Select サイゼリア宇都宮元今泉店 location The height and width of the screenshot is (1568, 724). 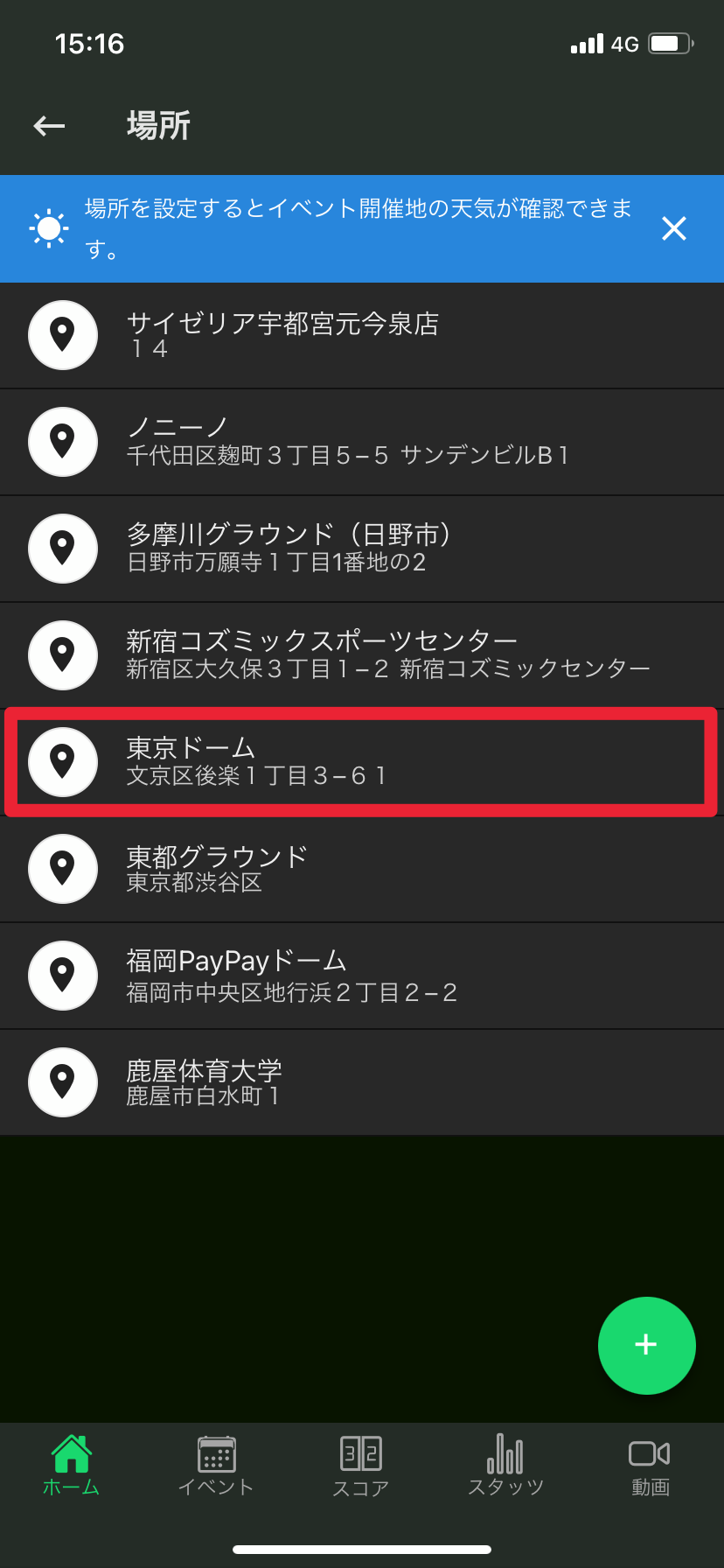362,335
